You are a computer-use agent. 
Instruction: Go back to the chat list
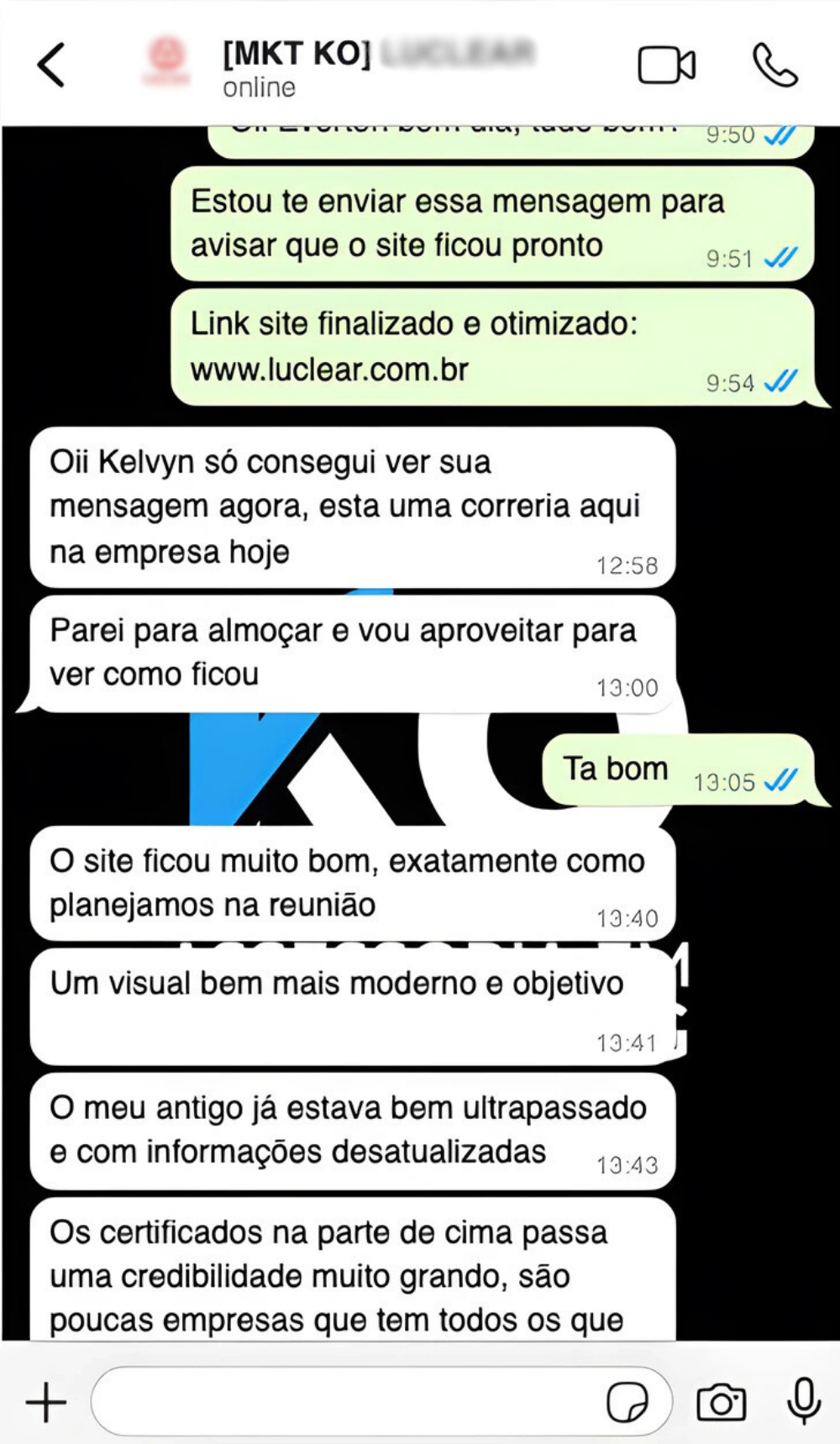click(51, 66)
